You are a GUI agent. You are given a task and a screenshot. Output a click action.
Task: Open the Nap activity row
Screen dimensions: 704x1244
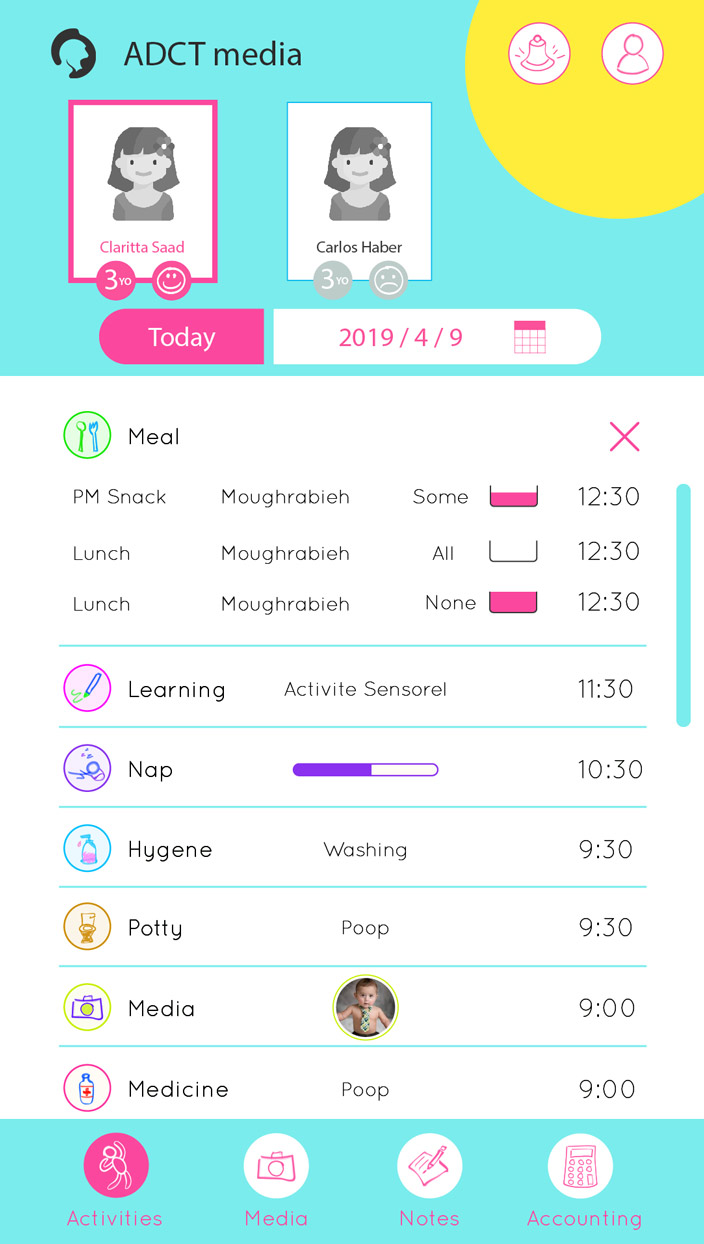352,769
